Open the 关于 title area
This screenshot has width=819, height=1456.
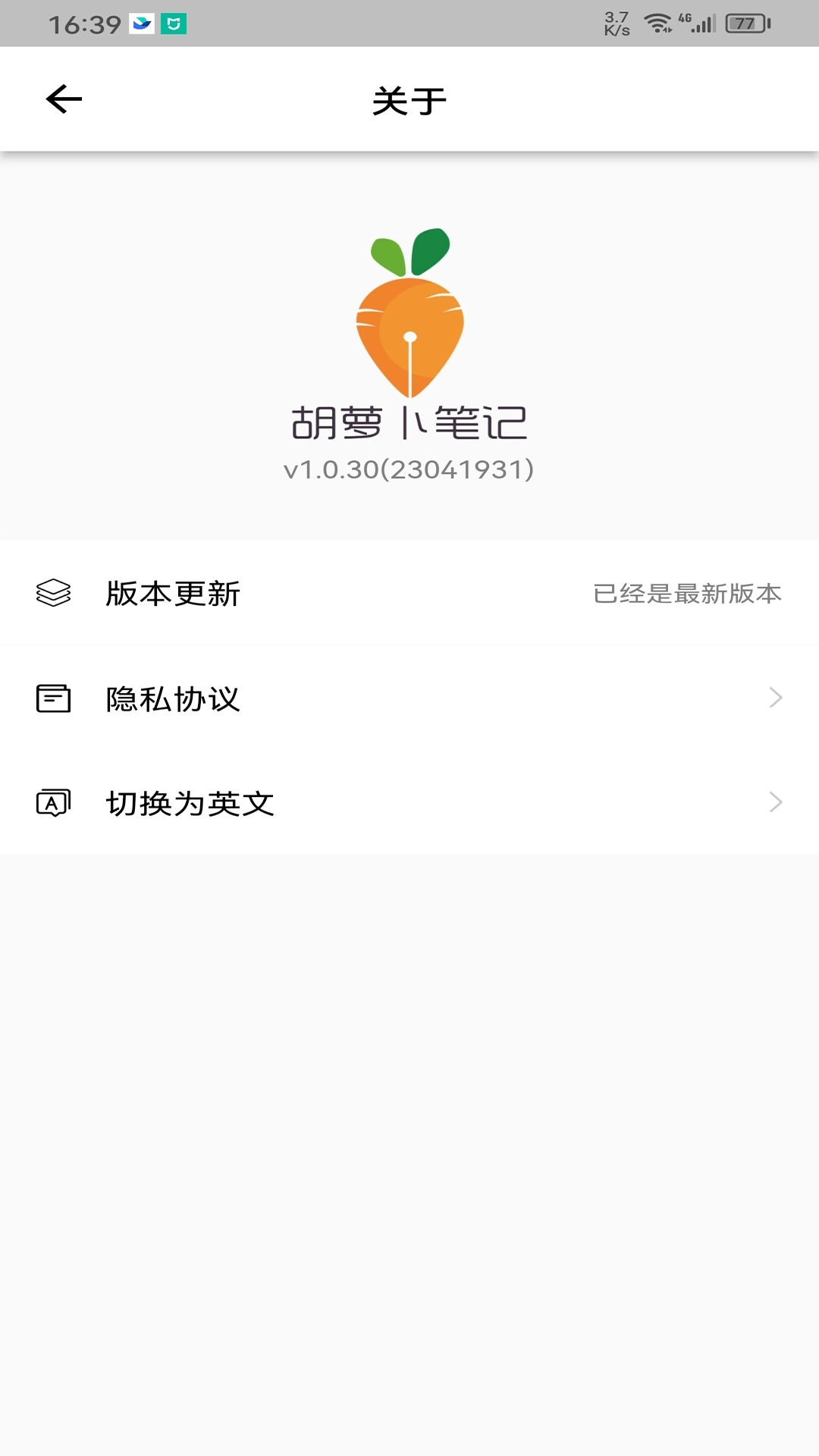(x=409, y=99)
